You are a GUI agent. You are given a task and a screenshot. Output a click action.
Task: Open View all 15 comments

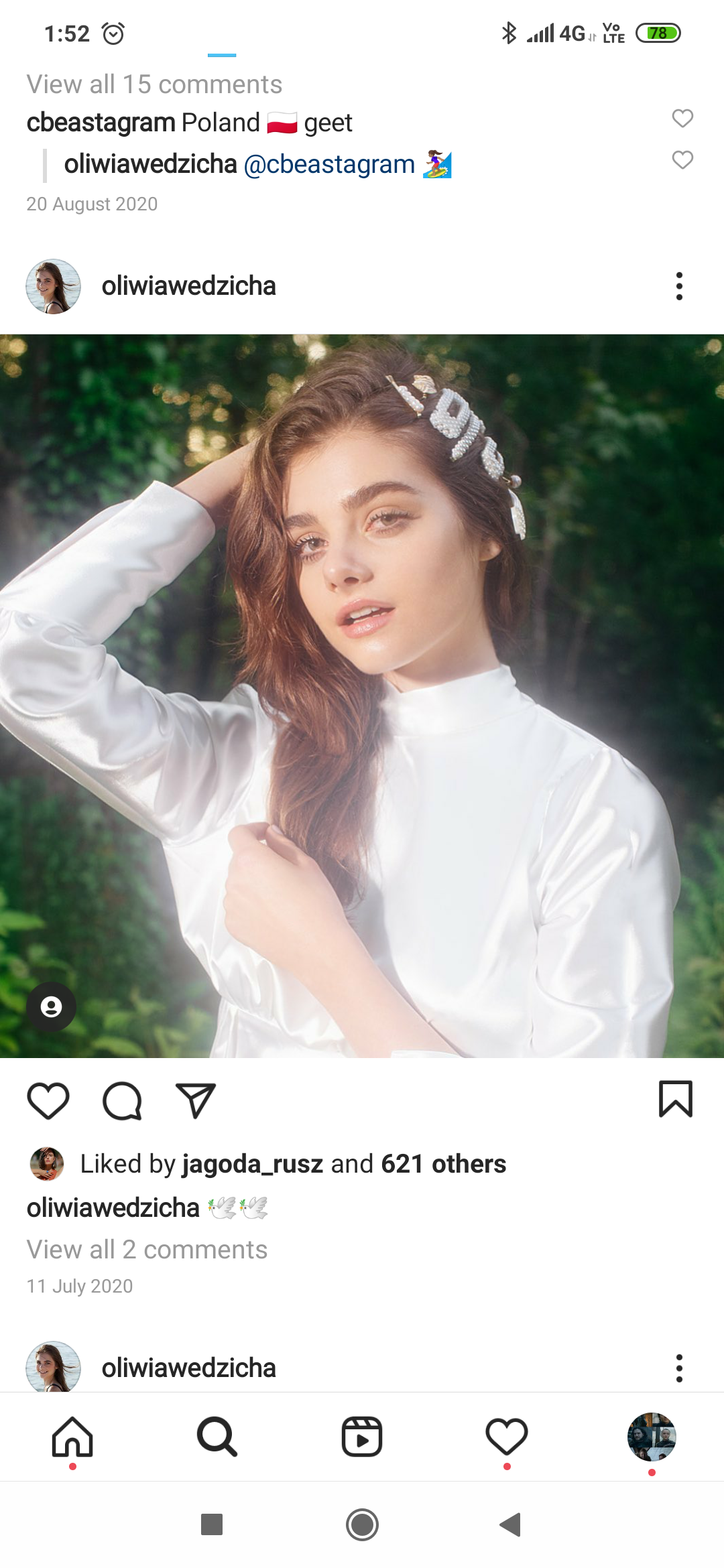pos(154,84)
